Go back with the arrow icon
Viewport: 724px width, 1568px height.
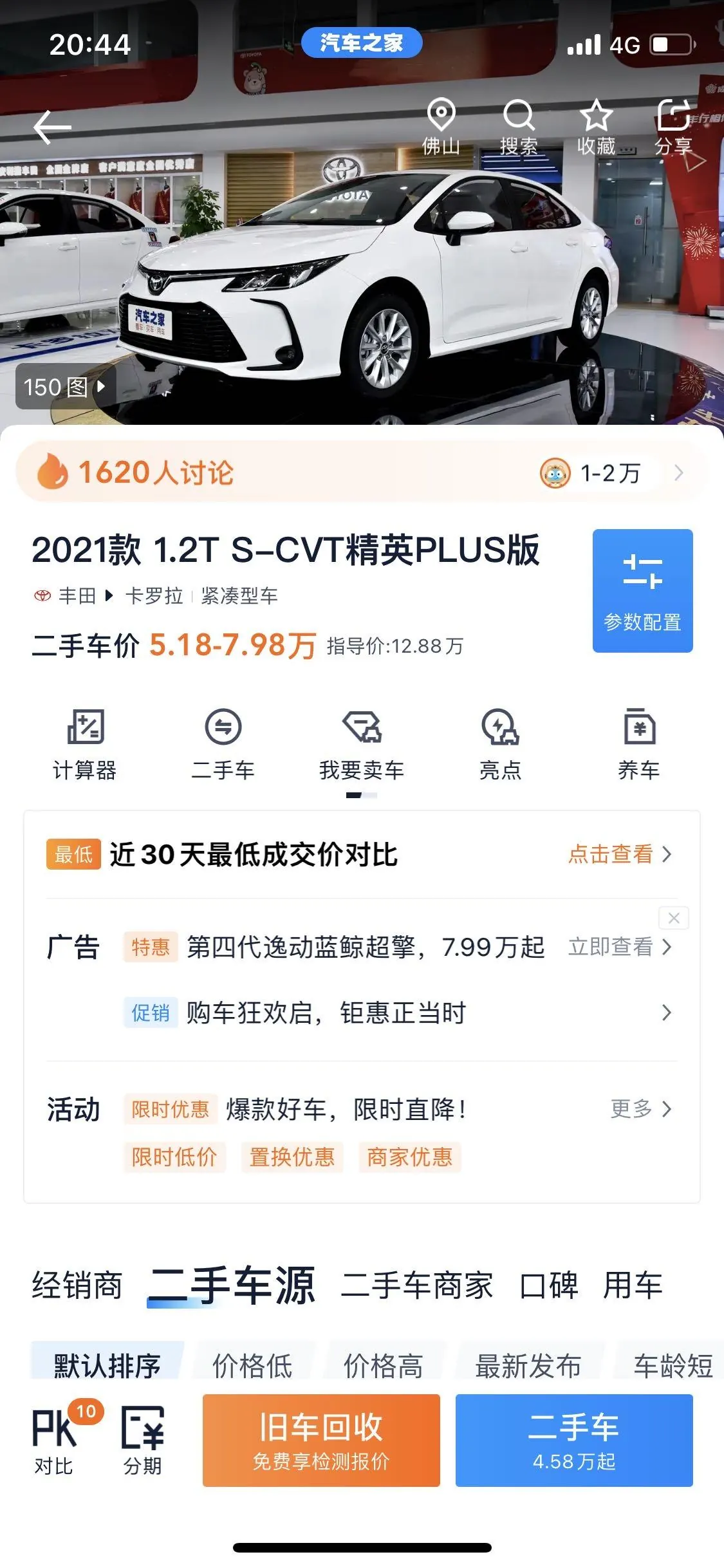pos(52,127)
